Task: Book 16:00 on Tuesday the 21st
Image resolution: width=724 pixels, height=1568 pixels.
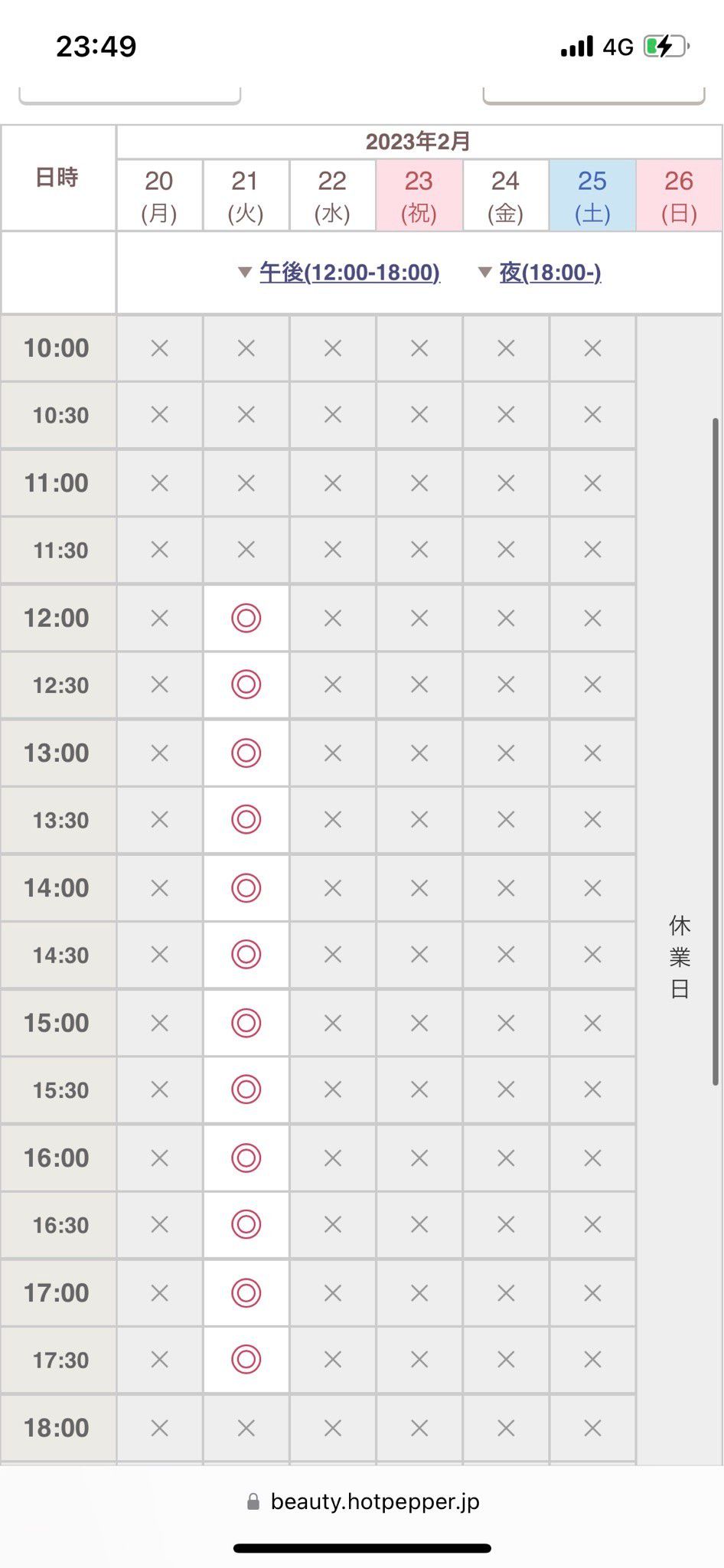Action: click(x=246, y=1158)
